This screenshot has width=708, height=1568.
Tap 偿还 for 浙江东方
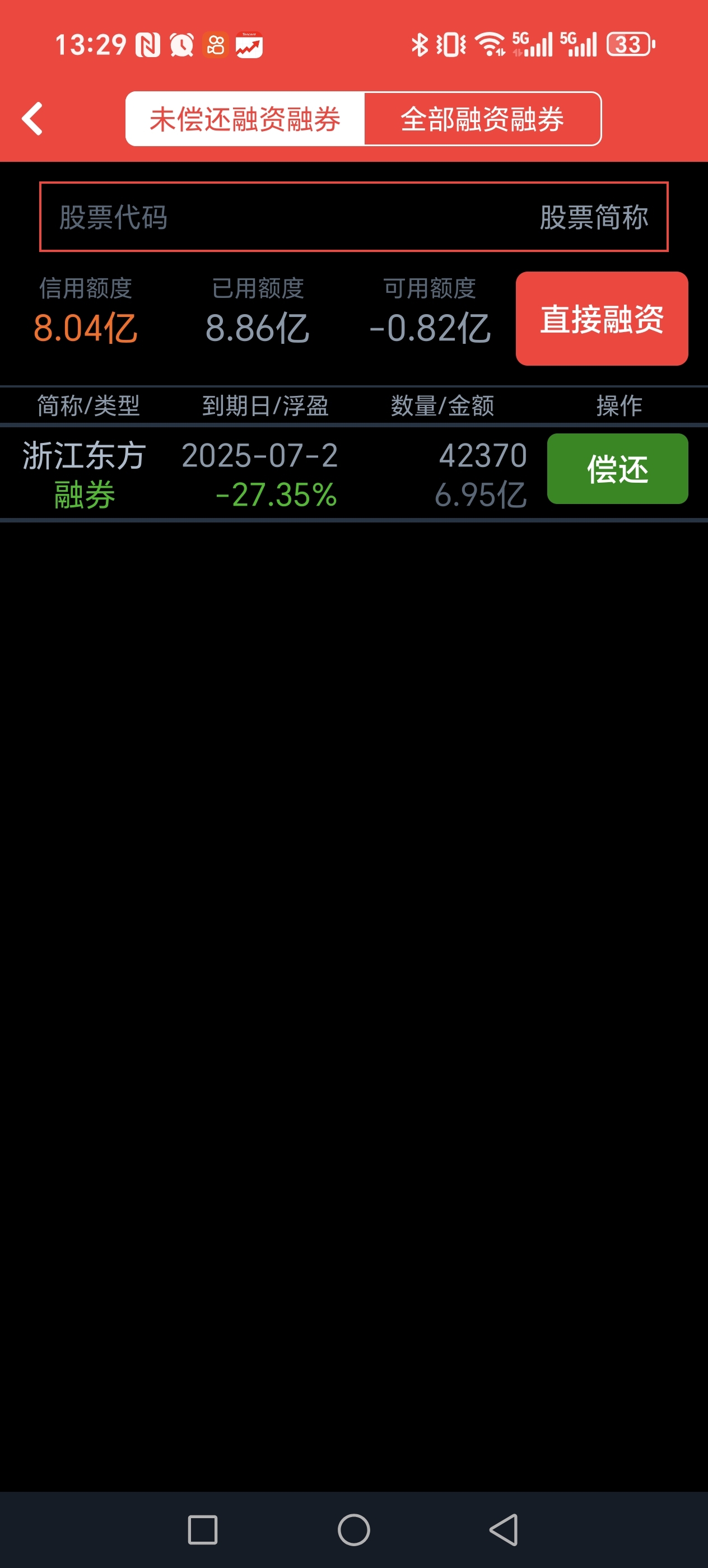(x=617, y=469)
